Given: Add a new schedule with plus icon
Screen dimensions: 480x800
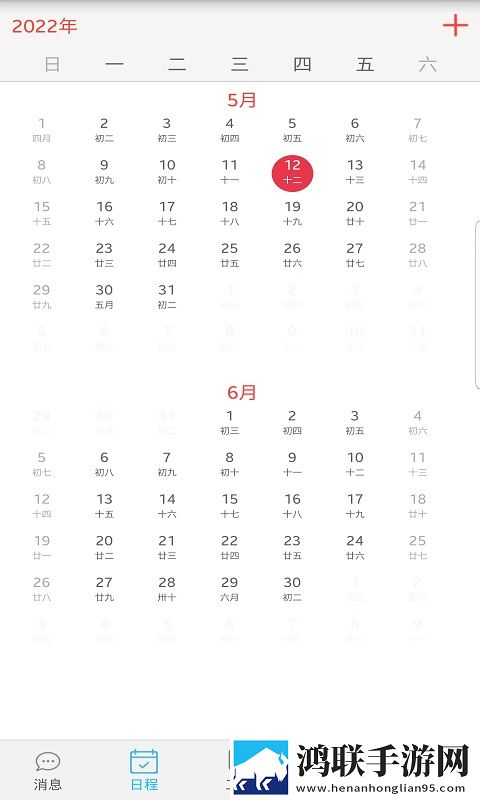Looking at the screenshot, I should click(455, 26).
